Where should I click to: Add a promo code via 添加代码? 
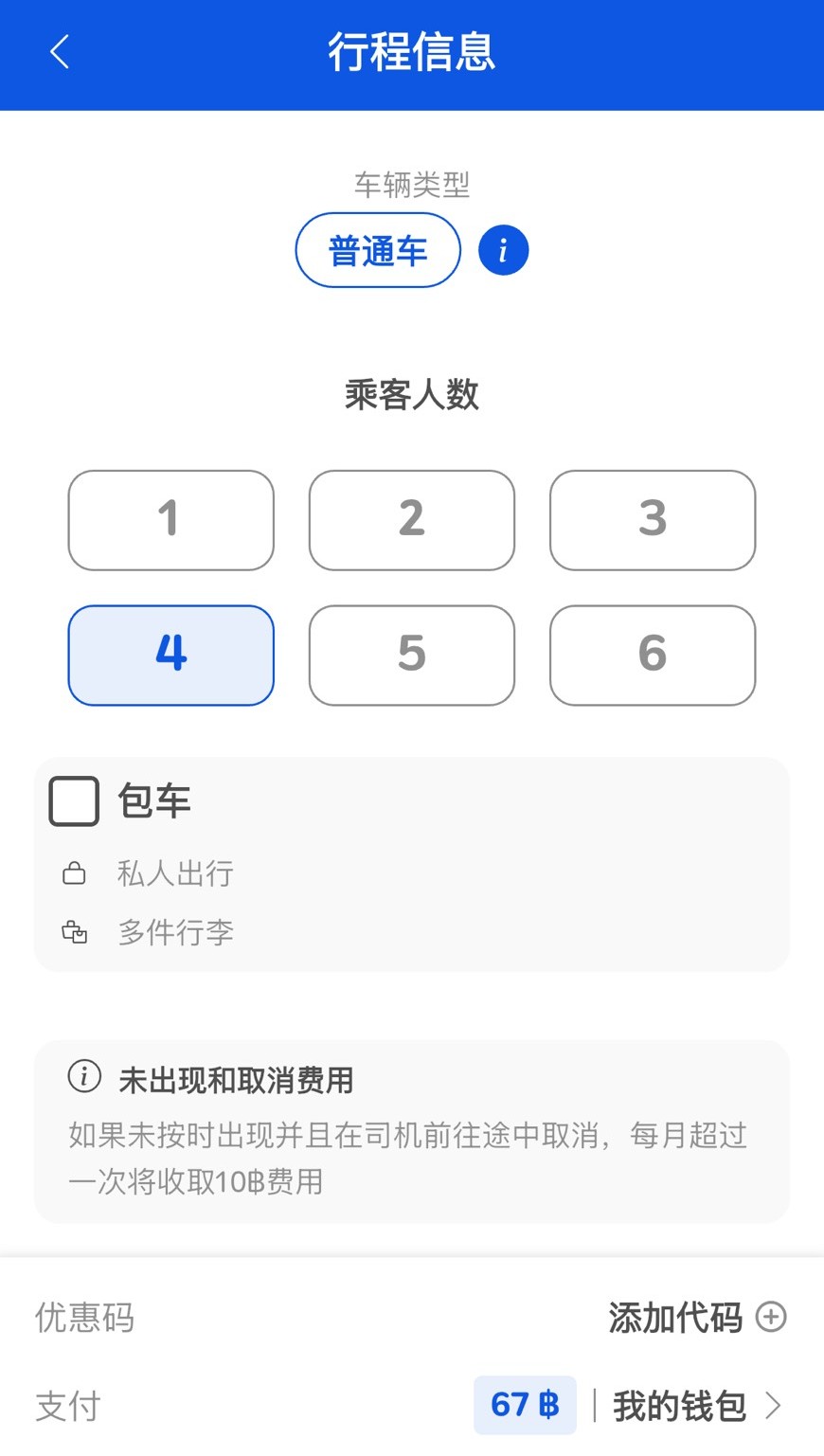point(696,1317)
